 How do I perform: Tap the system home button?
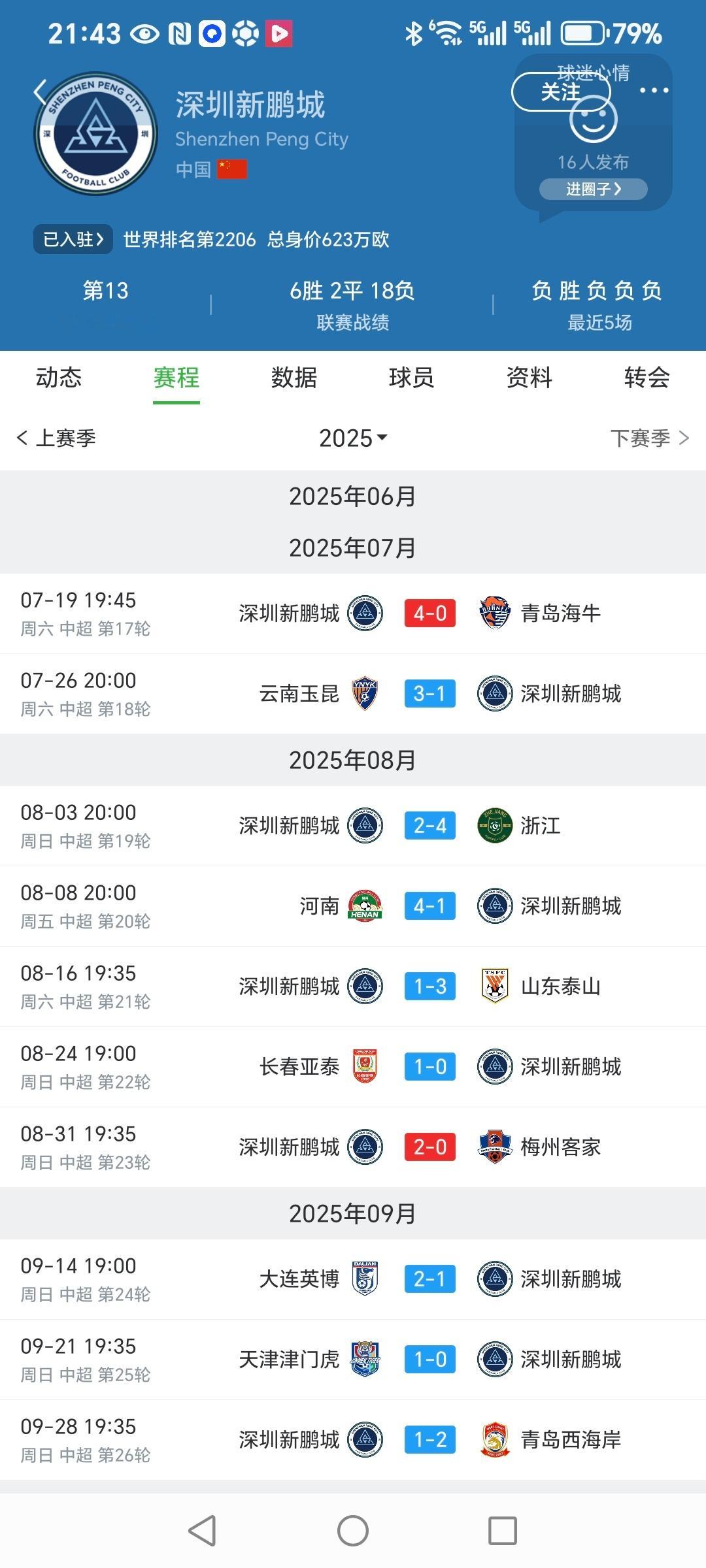point(353,1531)
